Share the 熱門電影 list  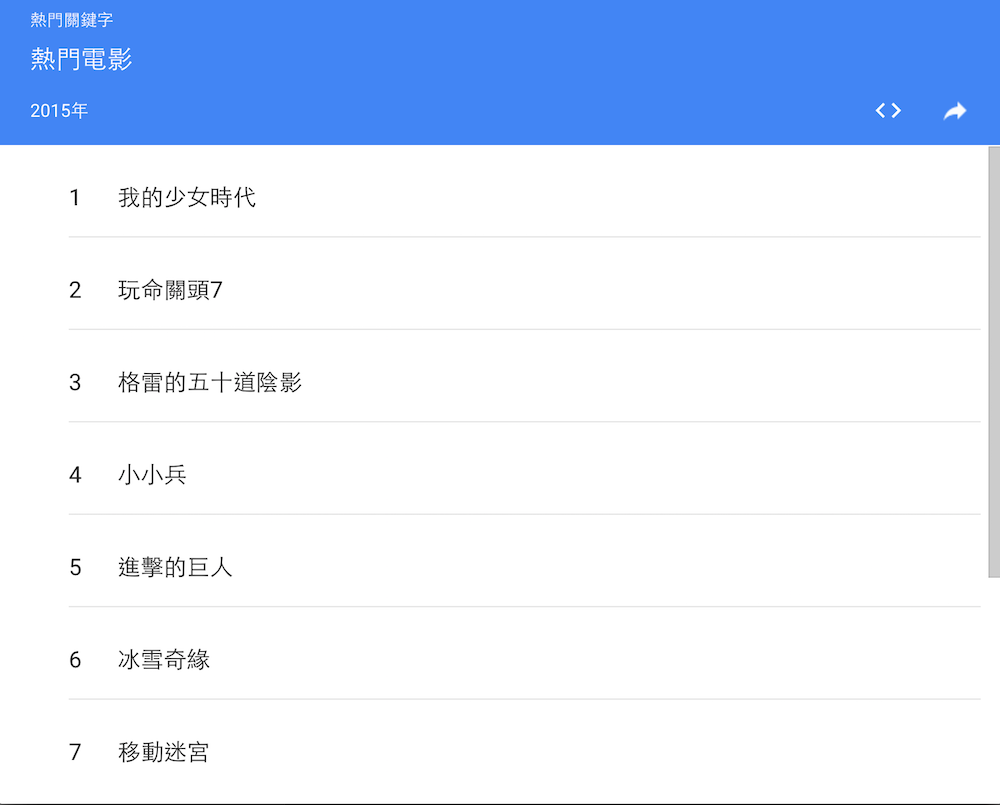955,111
